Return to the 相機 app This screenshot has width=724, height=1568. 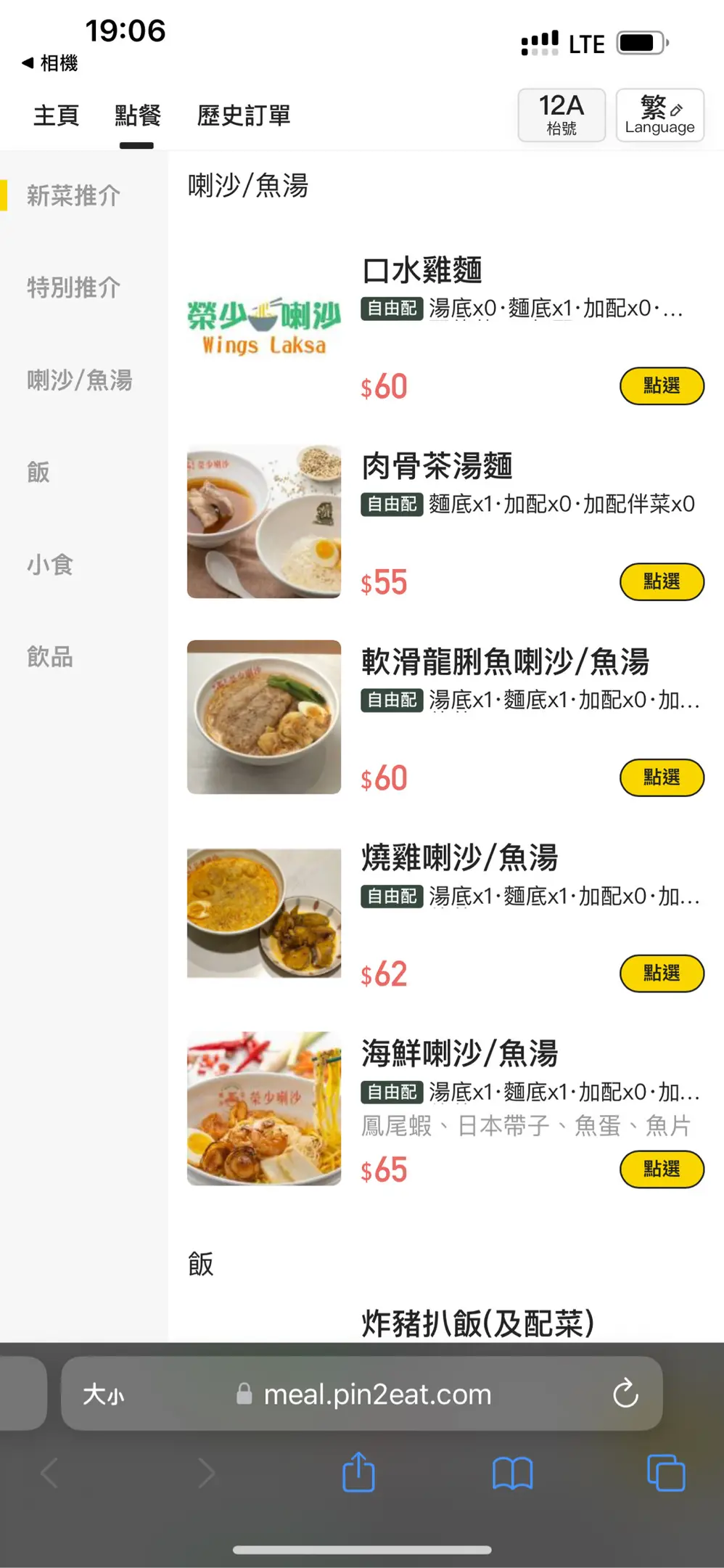pyautogui.click(x=50, y=63)
